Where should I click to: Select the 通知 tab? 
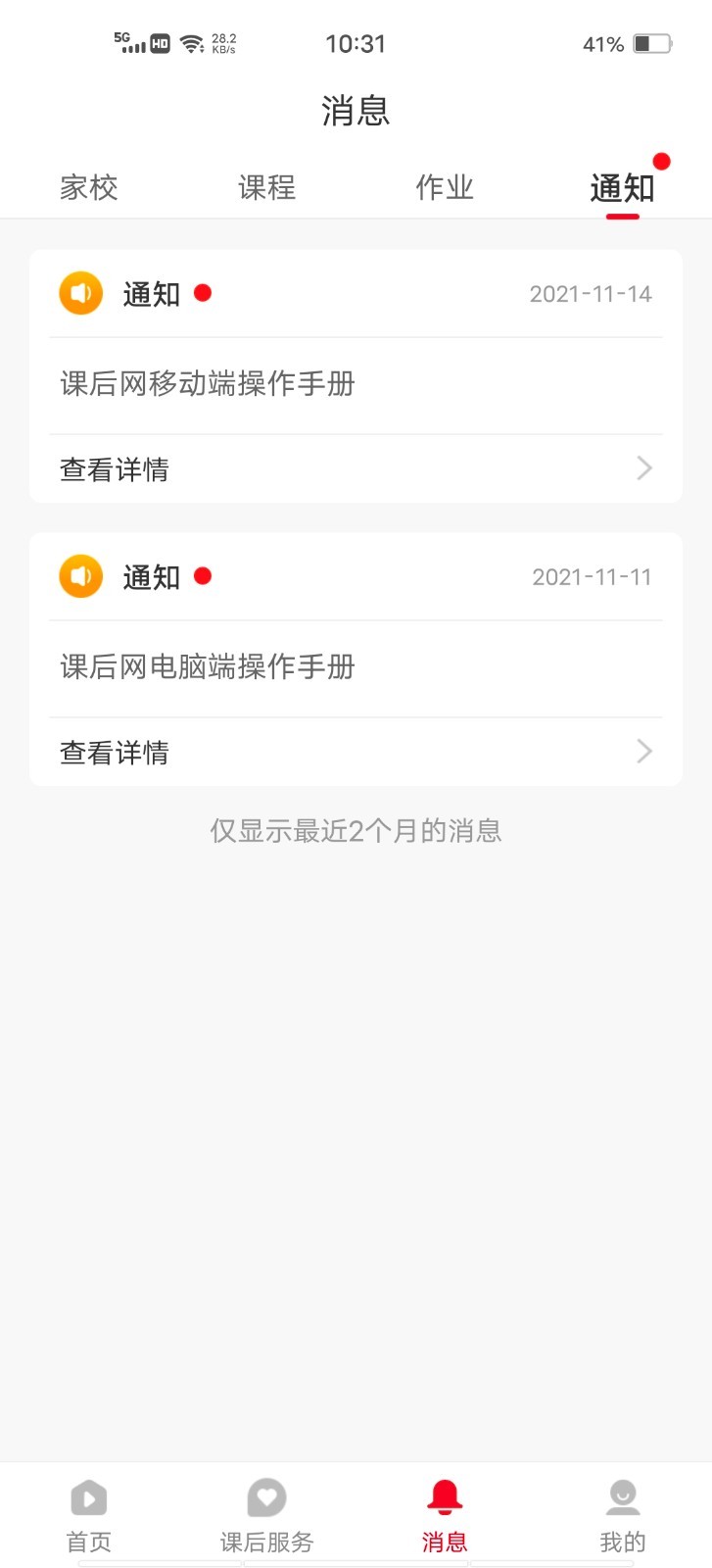click(x=621, y=187)
